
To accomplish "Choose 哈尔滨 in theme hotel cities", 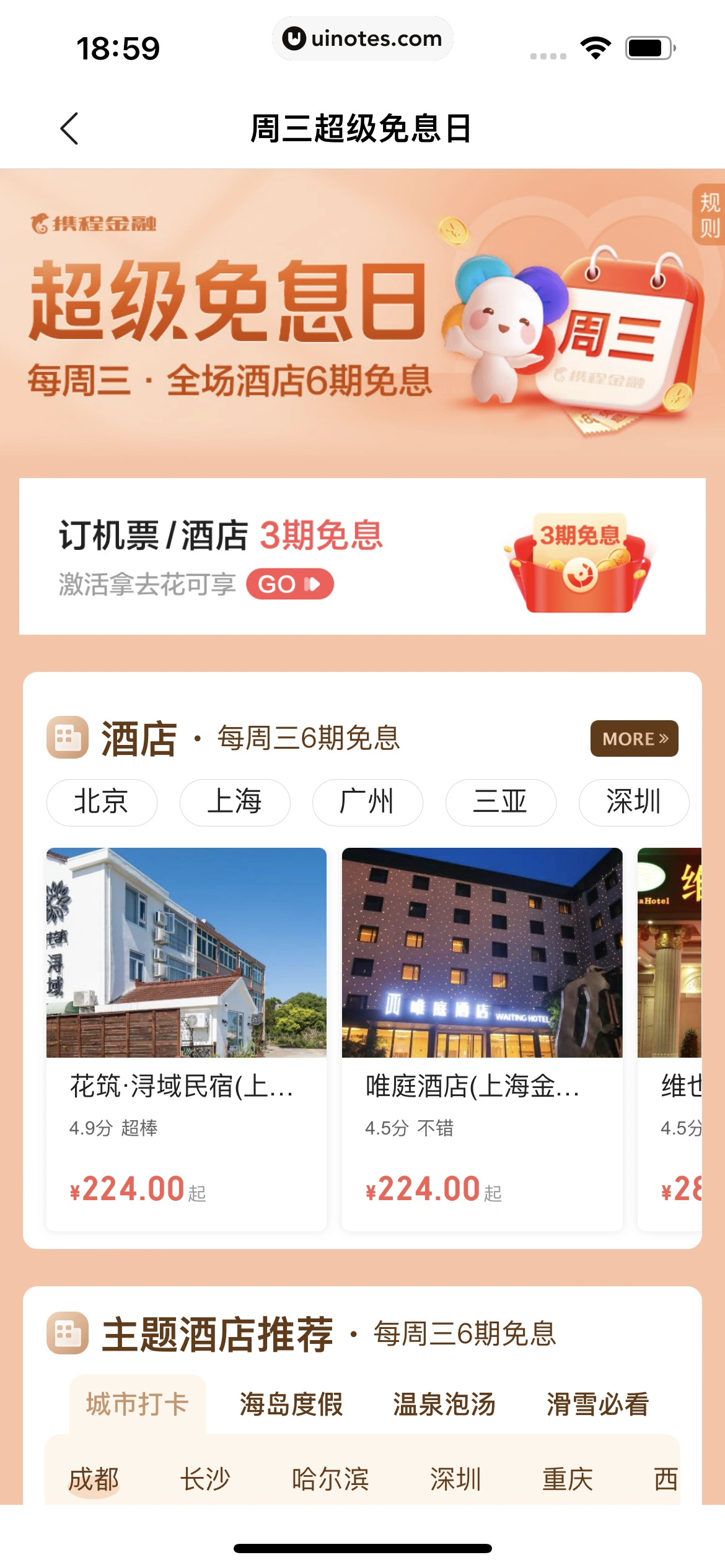I will click(330, 1479).
